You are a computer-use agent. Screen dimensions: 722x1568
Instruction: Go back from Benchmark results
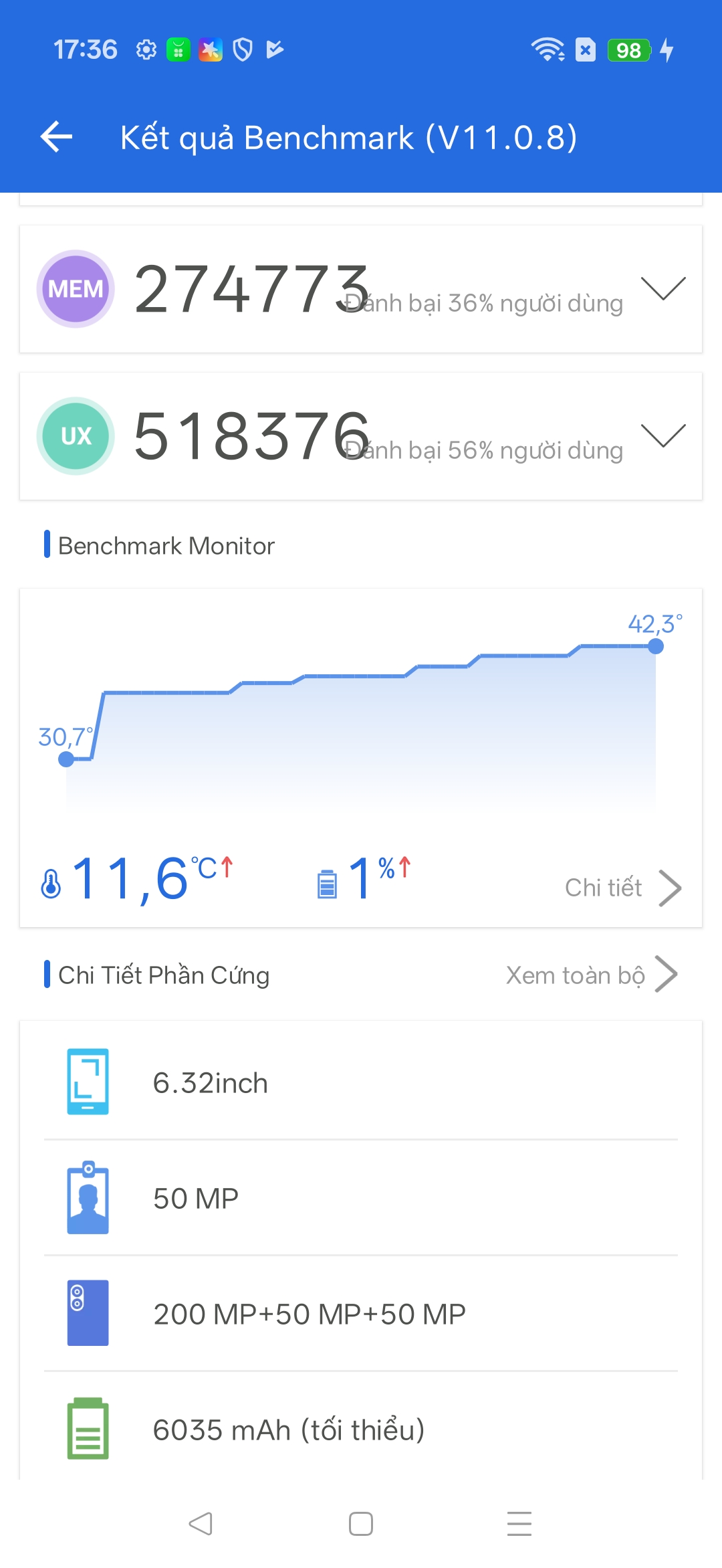pyautogui.click(x=57, y=137)
